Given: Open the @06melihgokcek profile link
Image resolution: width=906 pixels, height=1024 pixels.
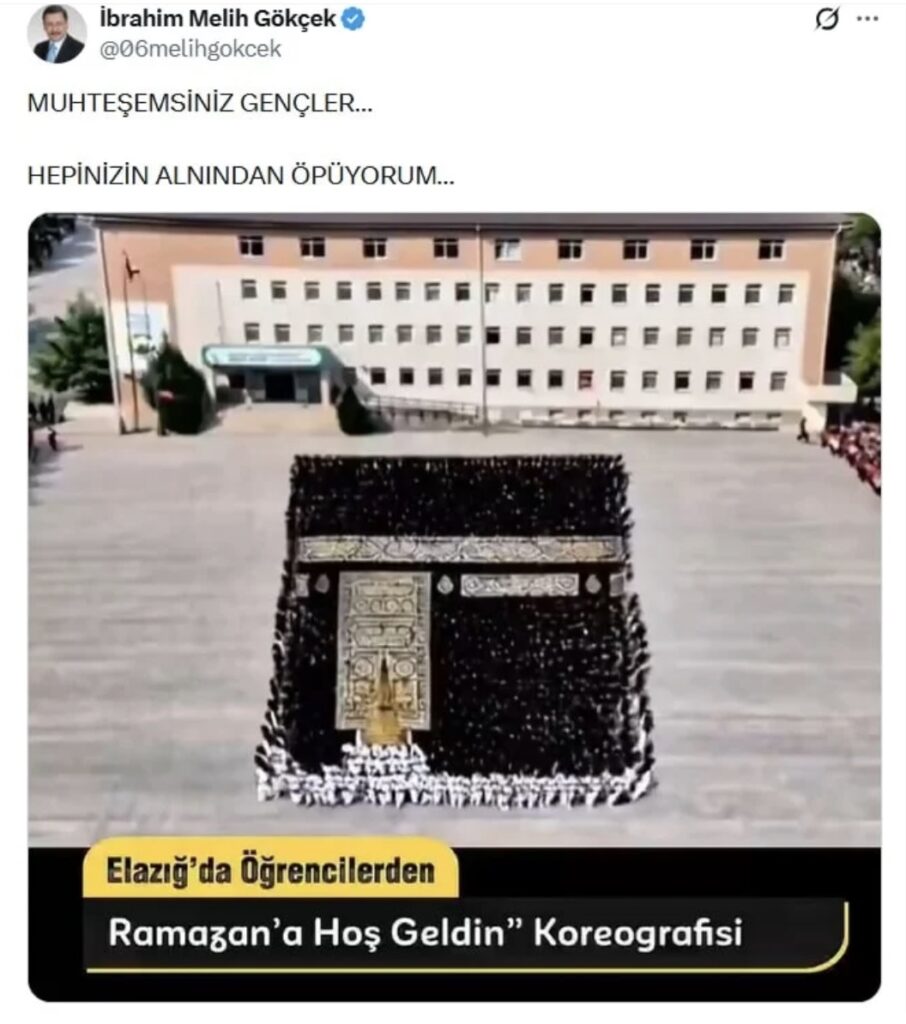Looking at the screenshot, I should tap(190, 49).
